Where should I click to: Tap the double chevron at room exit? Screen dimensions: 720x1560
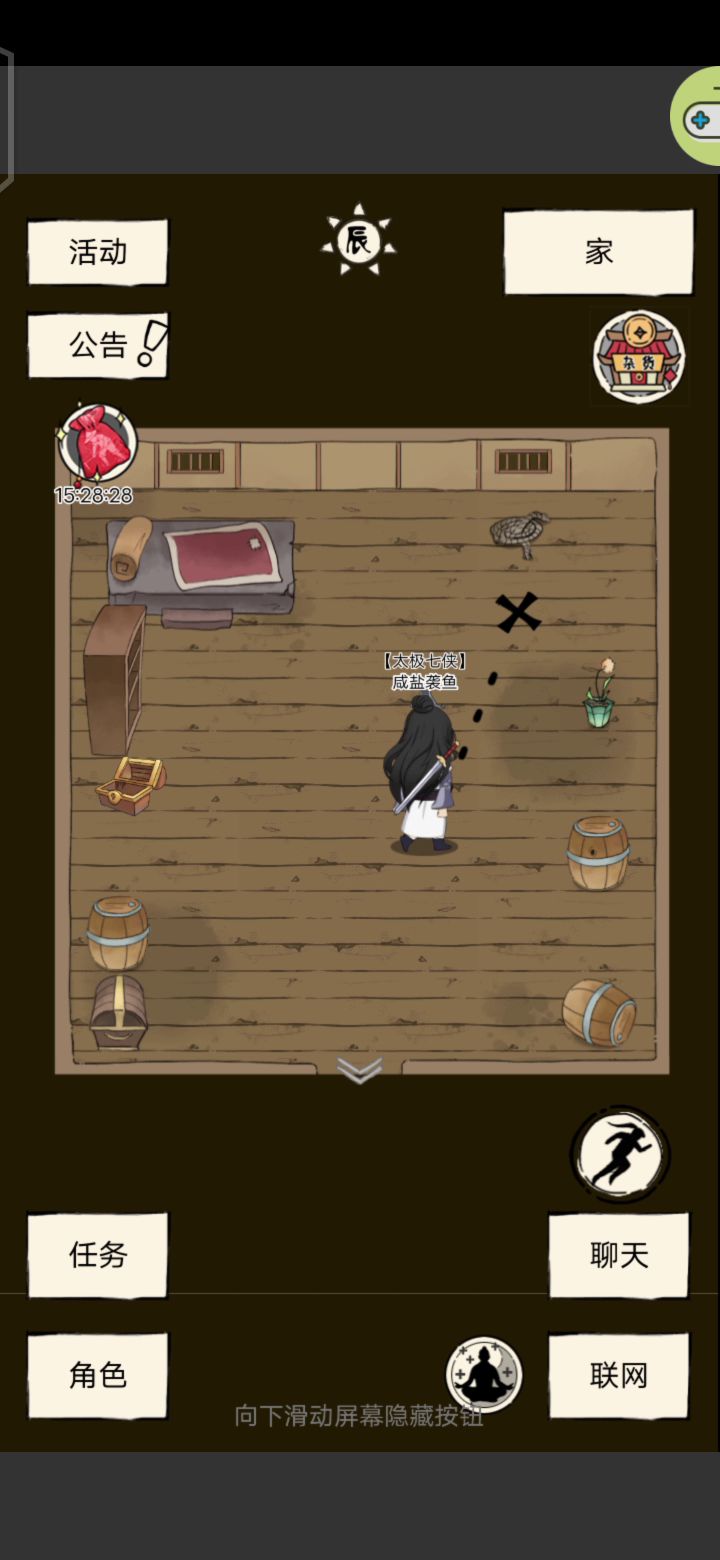tap(360, 1070)
